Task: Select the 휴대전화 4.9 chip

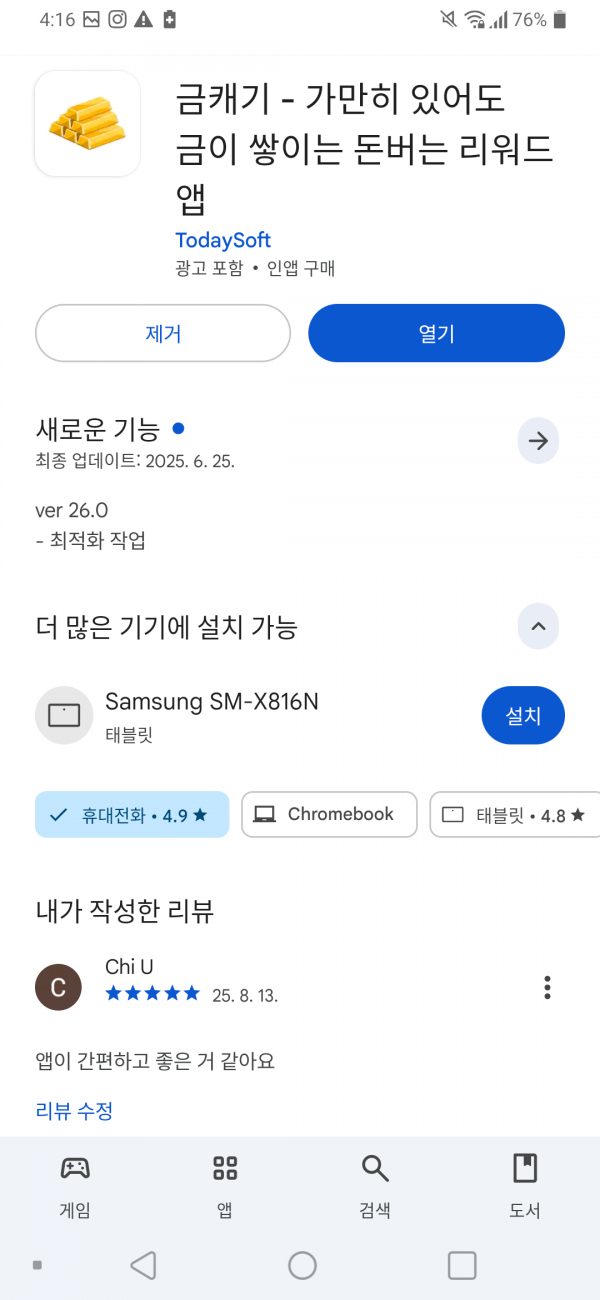Action: pos(132,815)
